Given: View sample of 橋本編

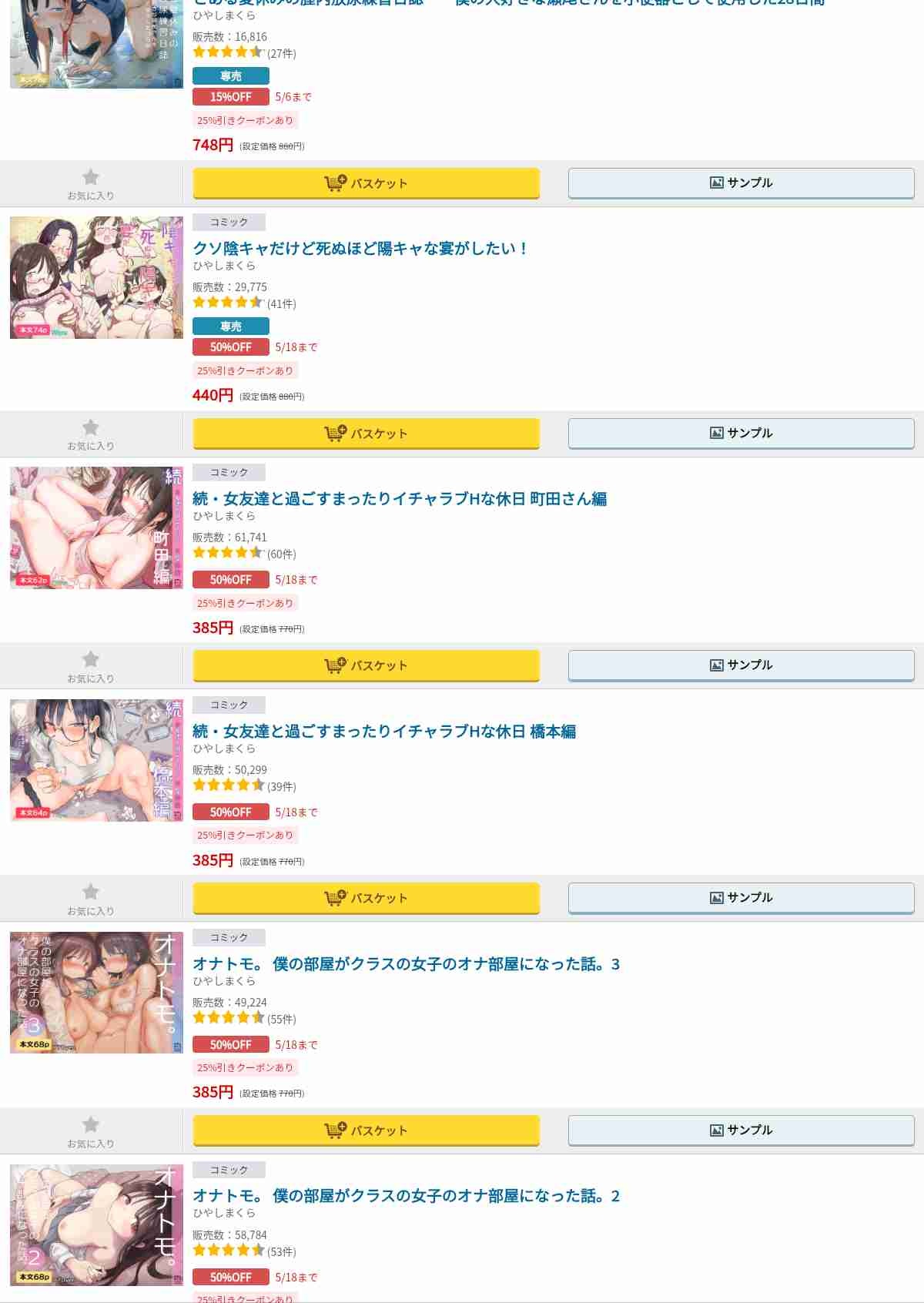Looking at the screenshot, I should pos(741,898).
